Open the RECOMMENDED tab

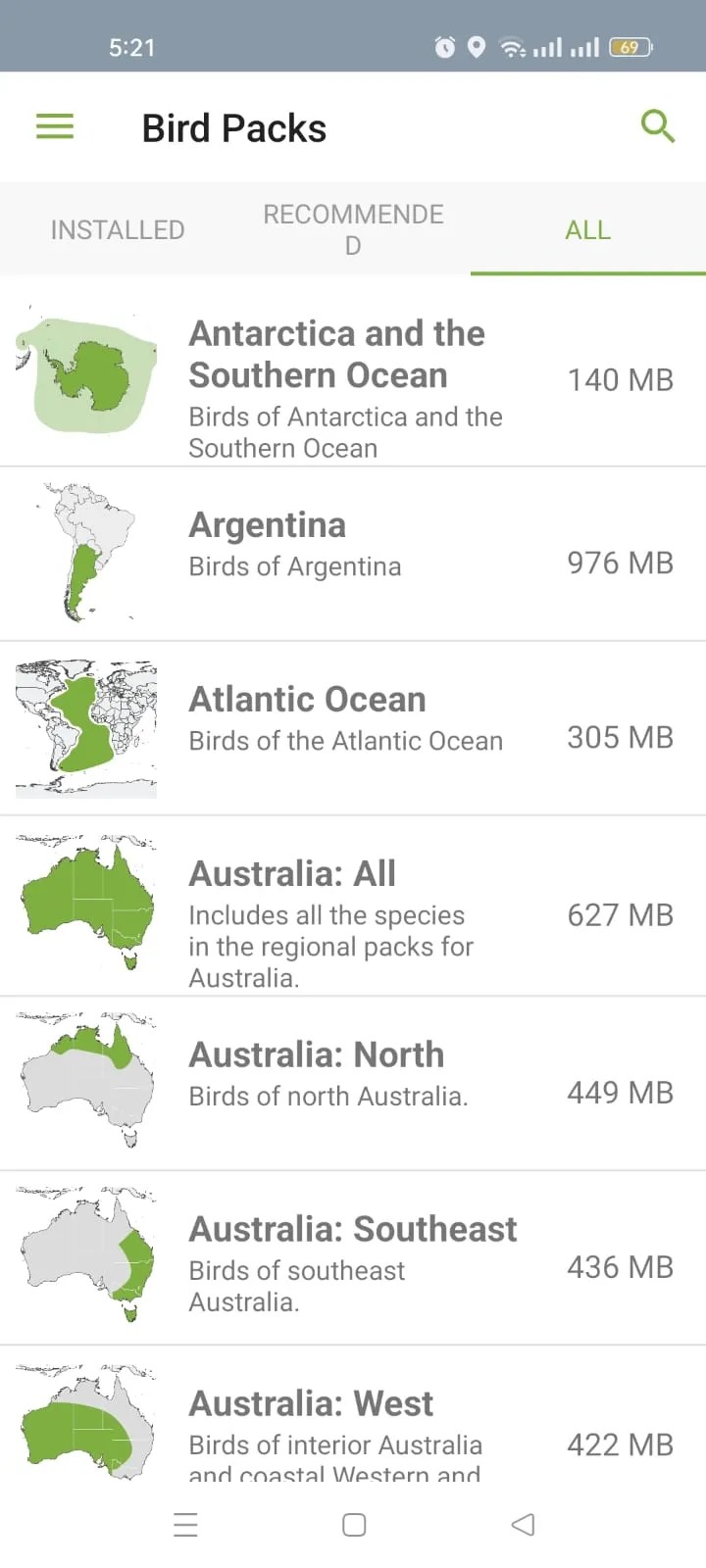(353, 229)
